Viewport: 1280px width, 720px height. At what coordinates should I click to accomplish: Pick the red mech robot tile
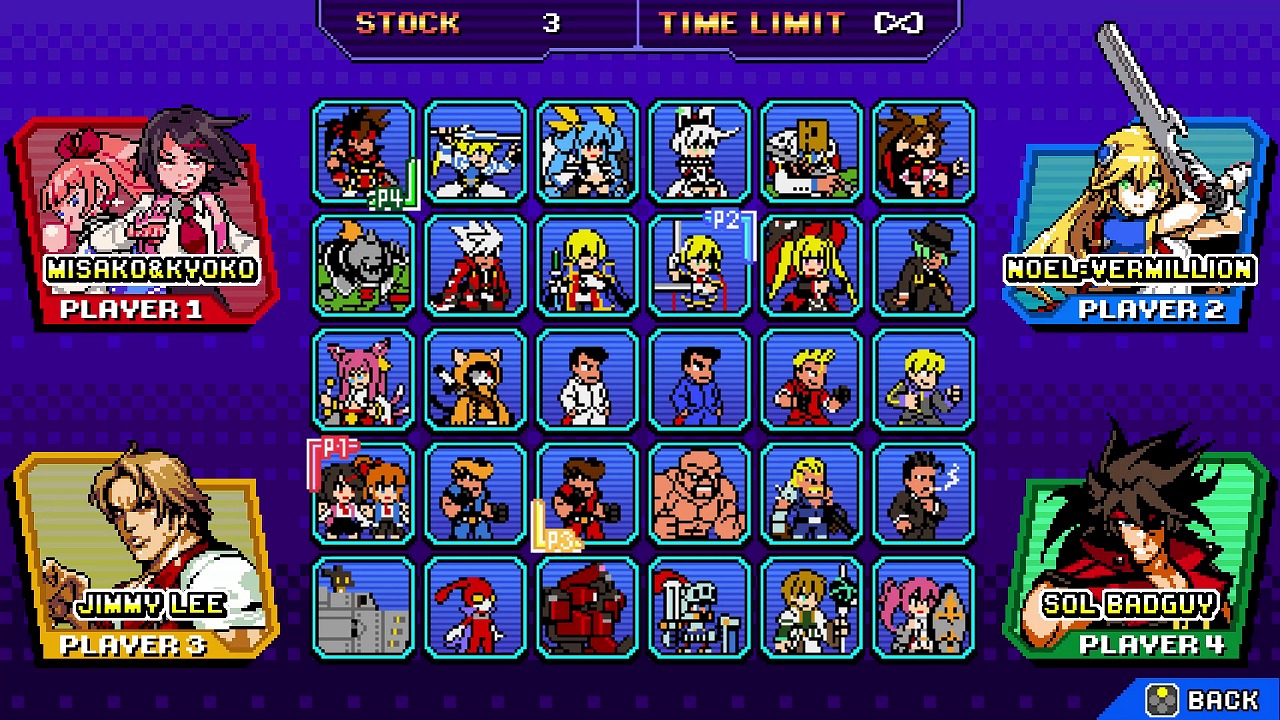pos(587,607)
